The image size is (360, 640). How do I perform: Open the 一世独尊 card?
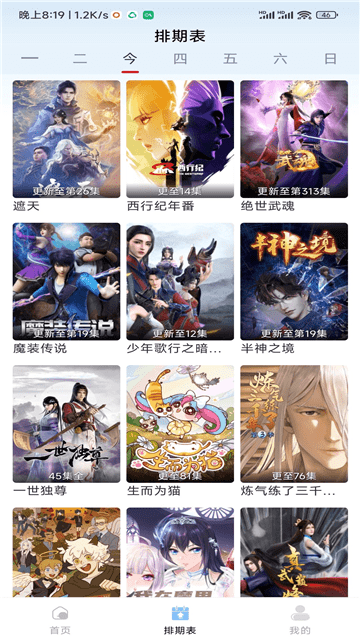click(x=67, y=431)
